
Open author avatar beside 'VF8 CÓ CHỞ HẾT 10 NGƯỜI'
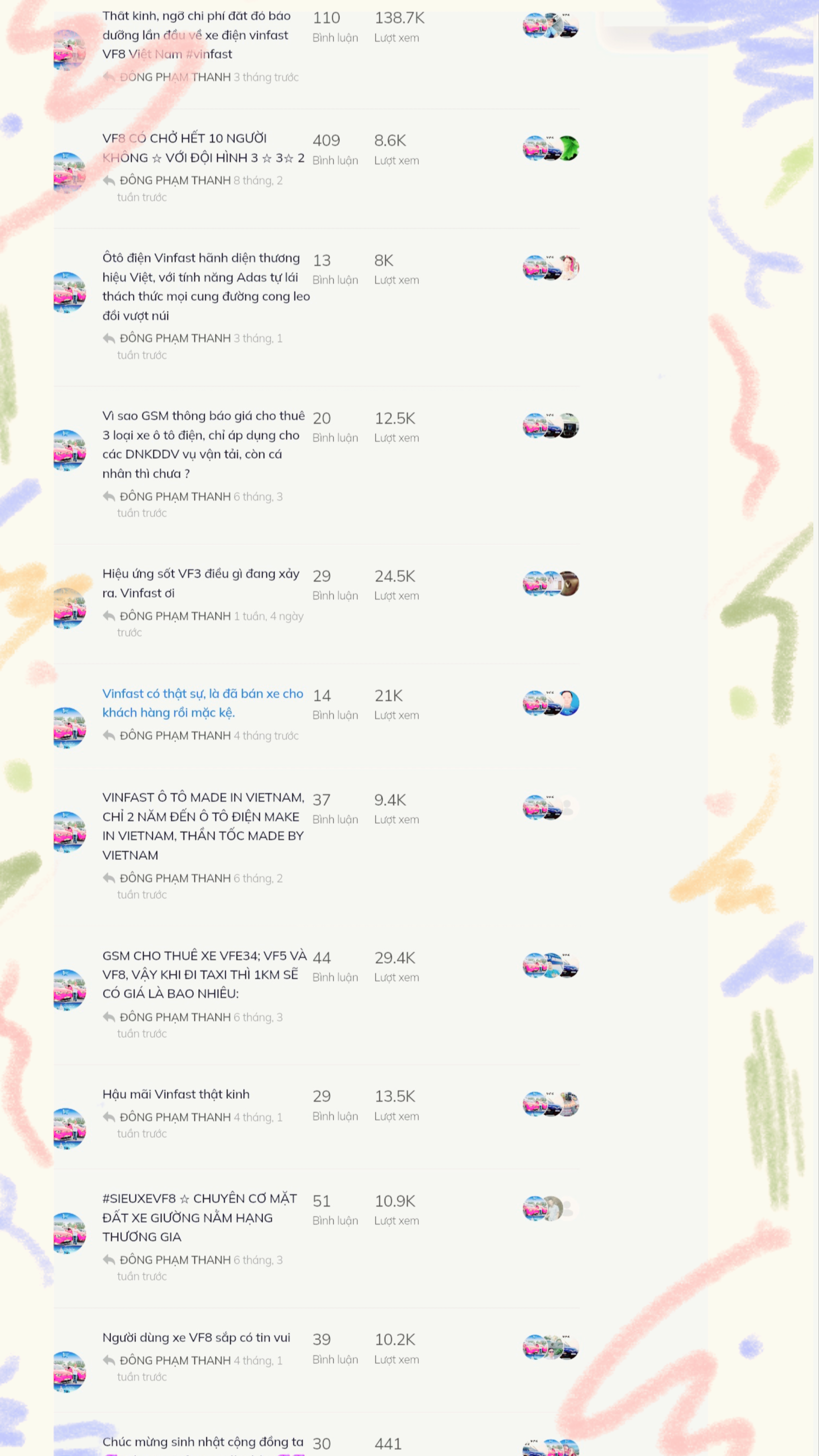click(69, 172)
